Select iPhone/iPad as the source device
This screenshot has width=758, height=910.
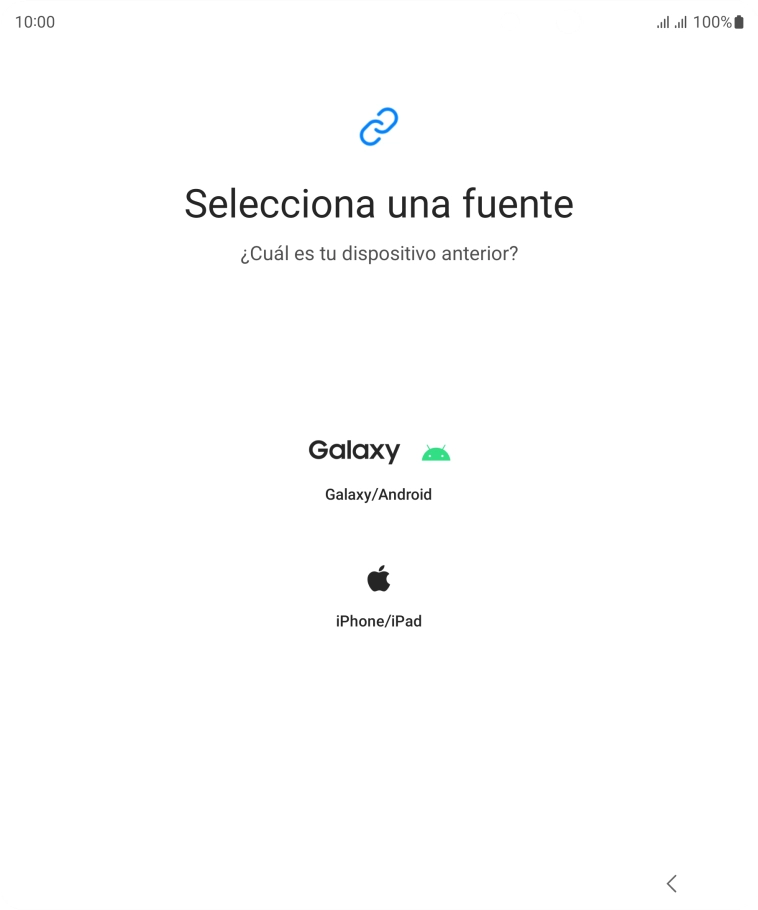click(379, 597)
